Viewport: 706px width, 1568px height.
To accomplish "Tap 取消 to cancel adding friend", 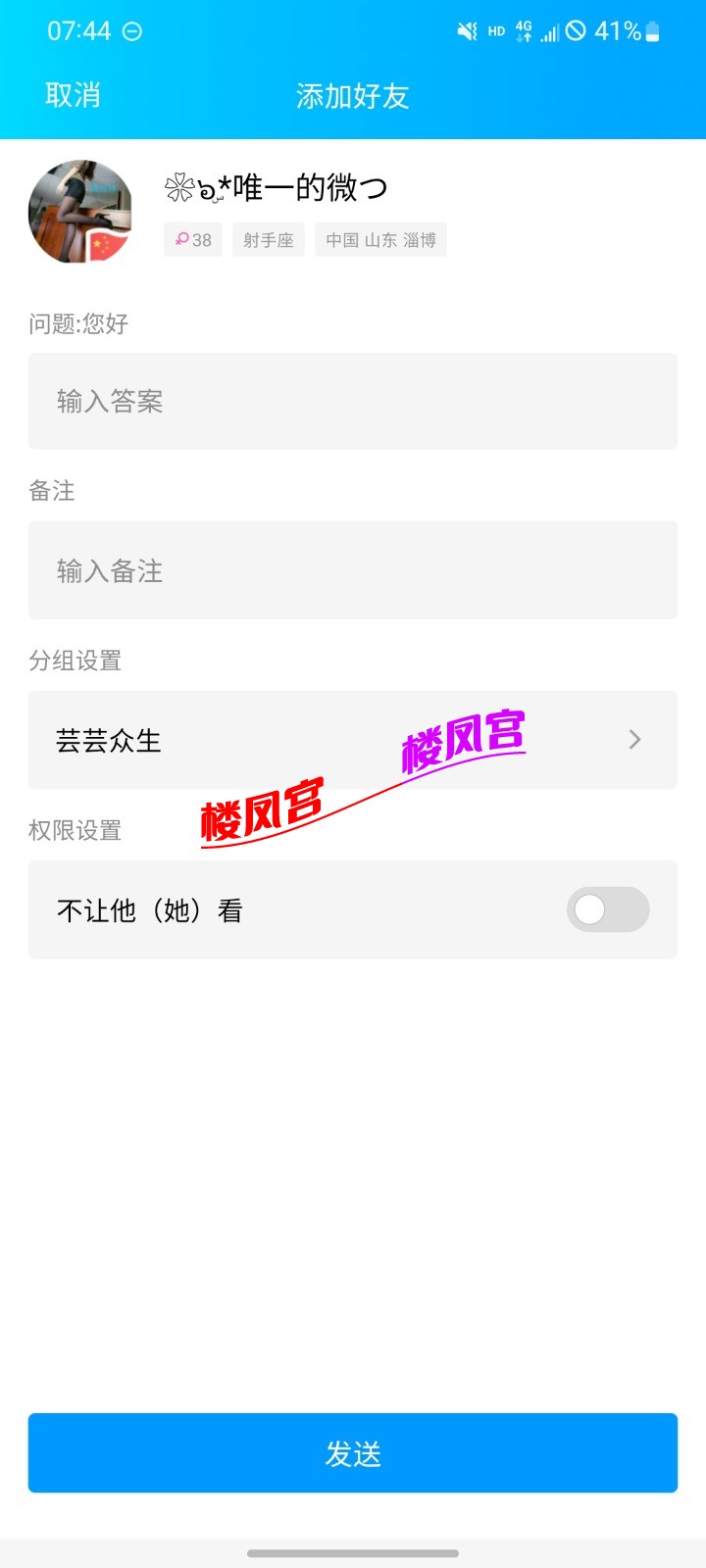I will [x=73, y=95].
